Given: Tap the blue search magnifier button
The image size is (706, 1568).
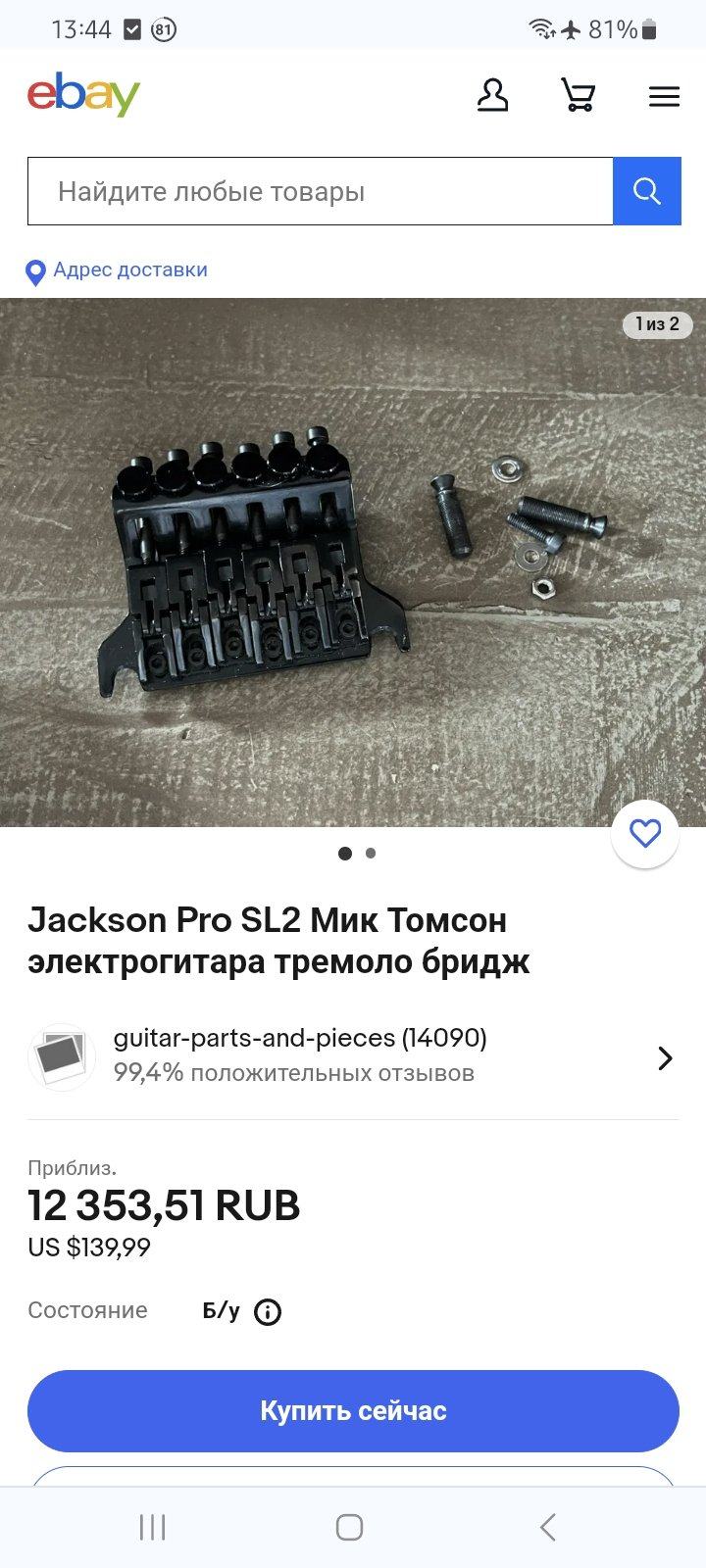Looking at the screenshot, I should point(647,191).
